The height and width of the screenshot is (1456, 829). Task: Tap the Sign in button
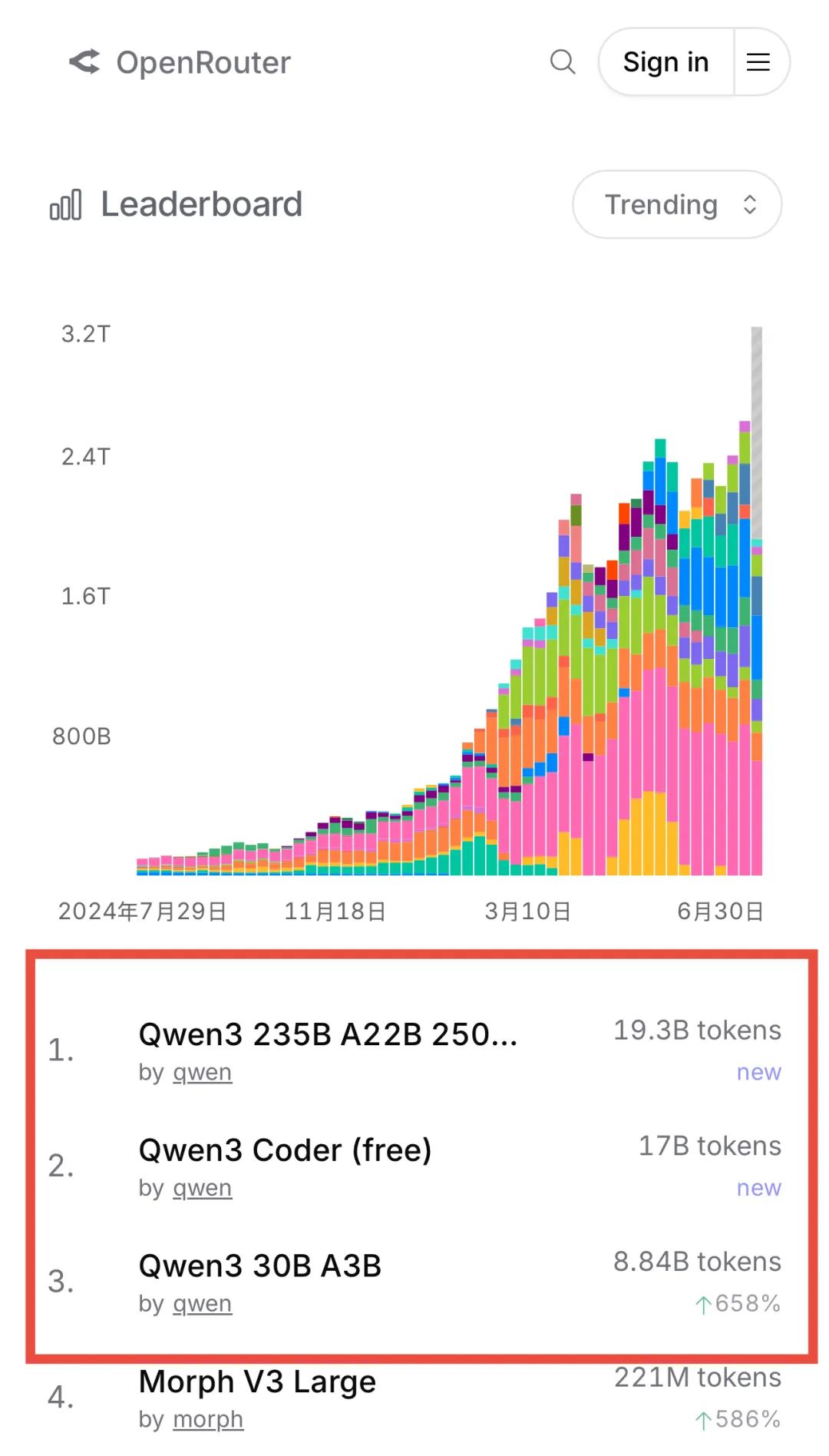[x=665, y=62]
